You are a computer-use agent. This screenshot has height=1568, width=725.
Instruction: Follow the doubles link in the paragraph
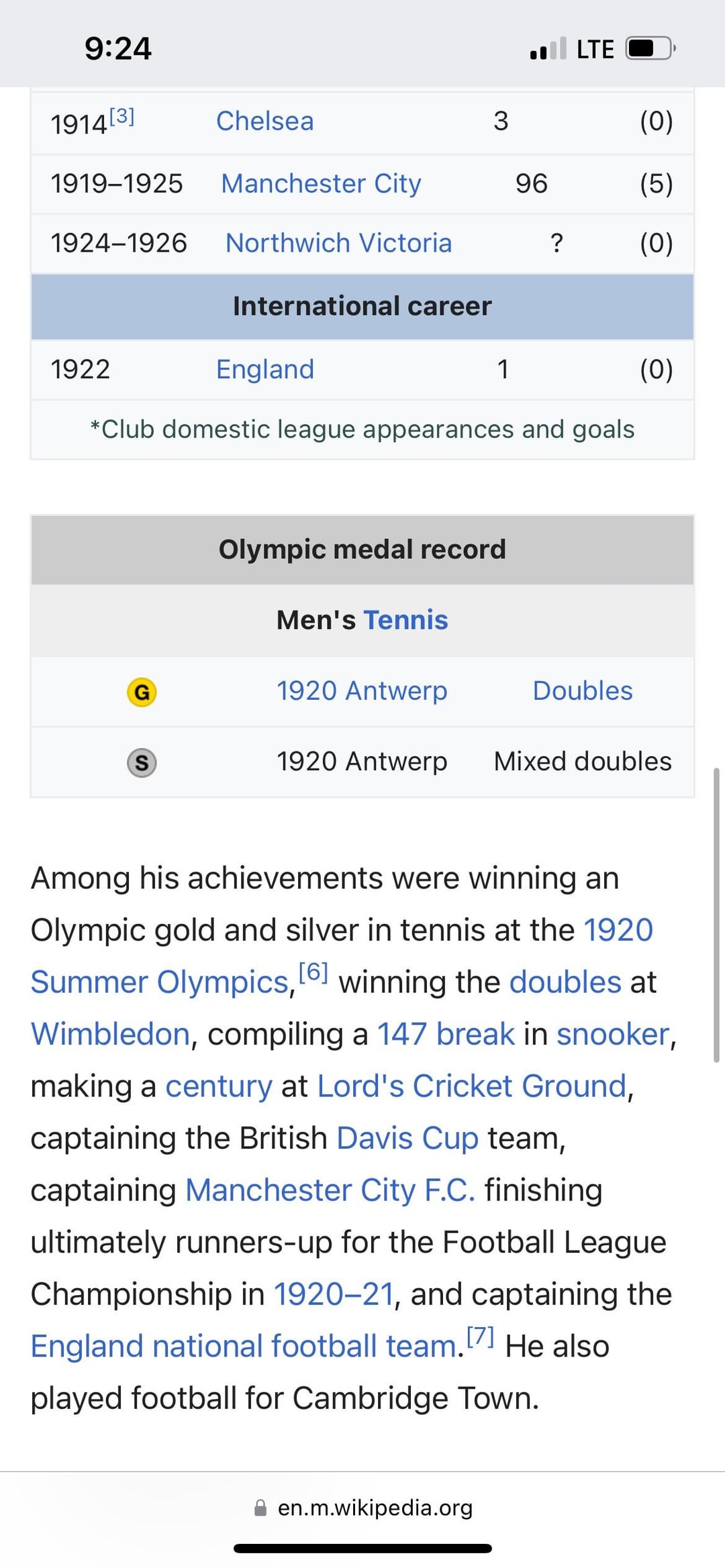pos(565,982)
